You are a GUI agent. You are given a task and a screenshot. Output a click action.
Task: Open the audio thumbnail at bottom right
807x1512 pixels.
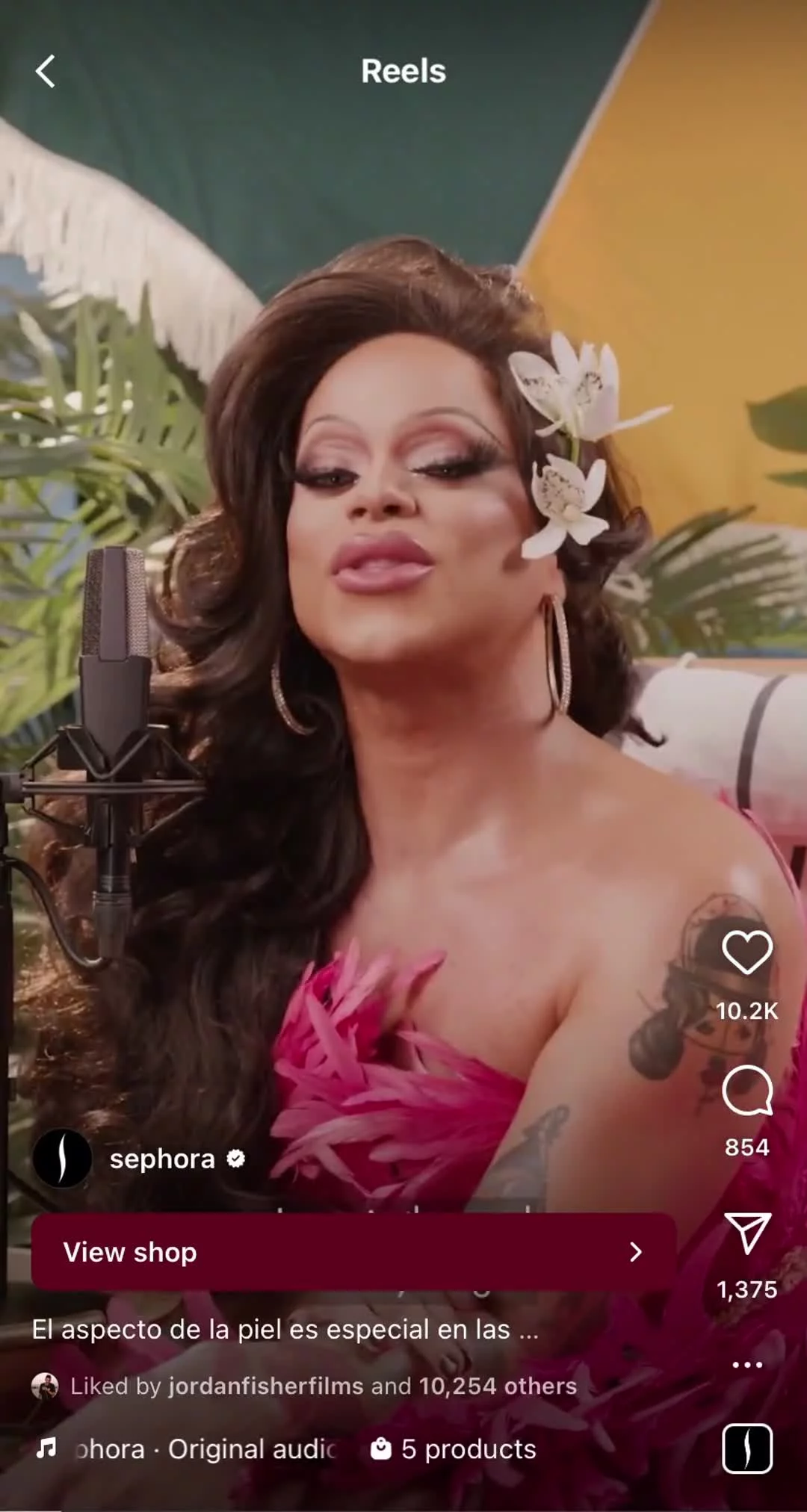746,1449
